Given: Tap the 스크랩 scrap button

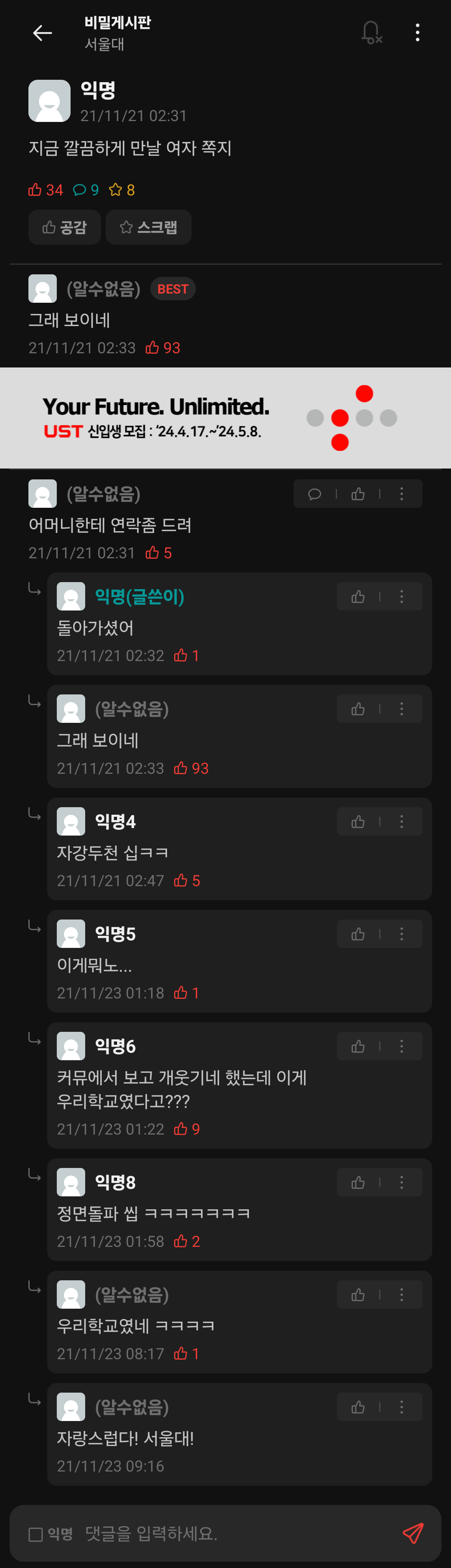Looking at the screenshot, I should click(x=149, y=227).
